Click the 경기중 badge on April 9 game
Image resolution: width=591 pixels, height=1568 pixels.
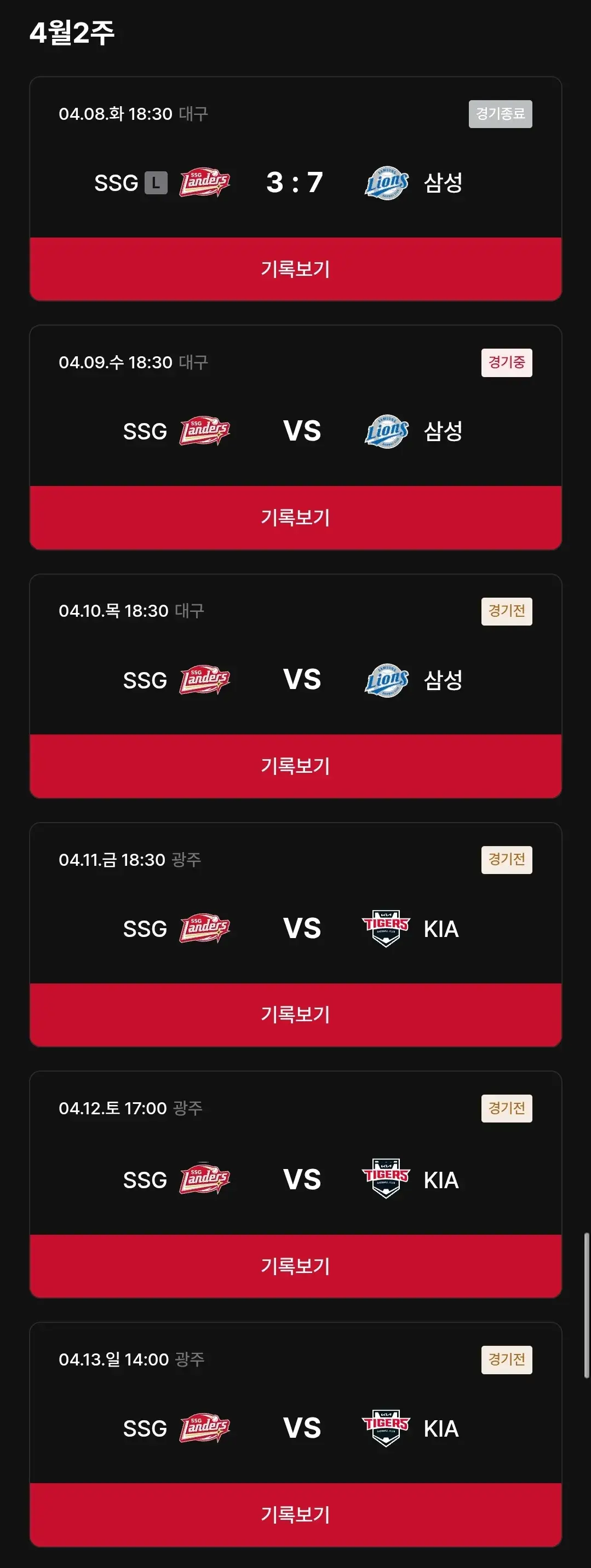[x=507, y=362]
